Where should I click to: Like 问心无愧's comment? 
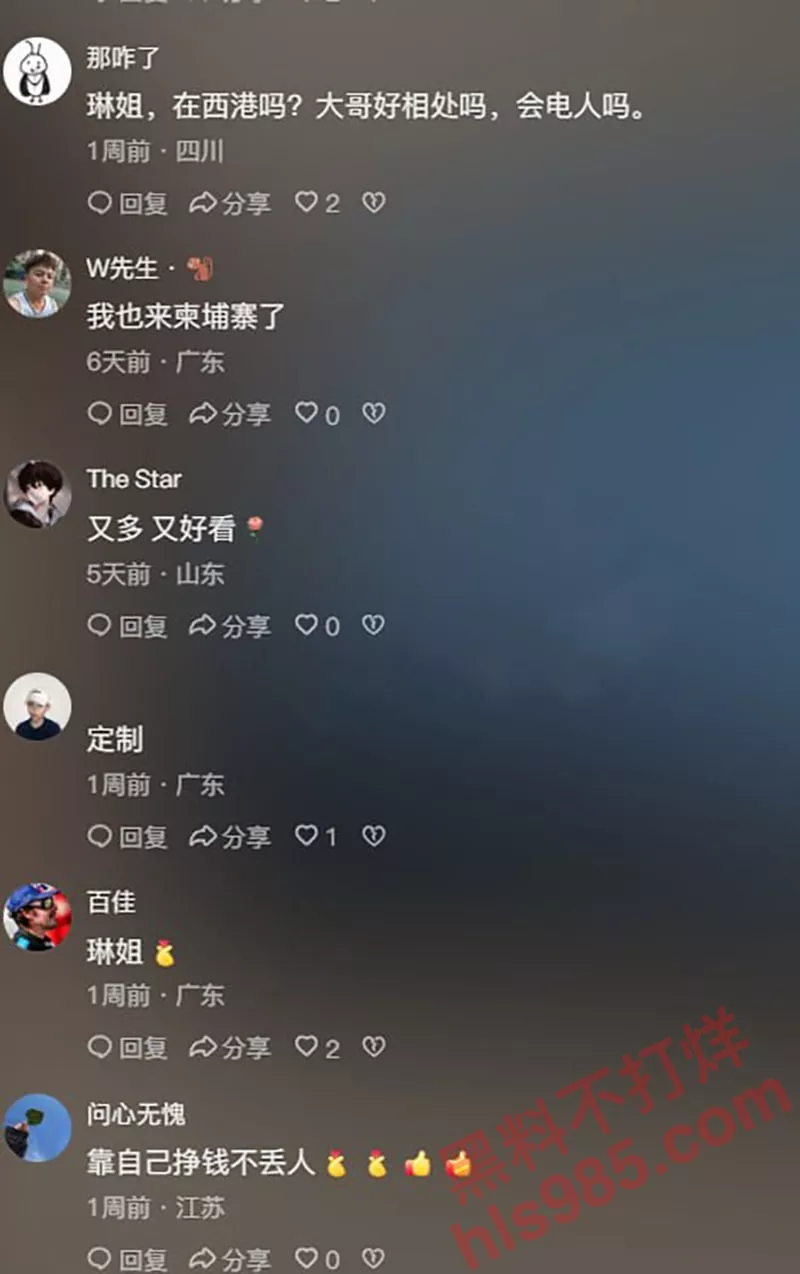307,1258
